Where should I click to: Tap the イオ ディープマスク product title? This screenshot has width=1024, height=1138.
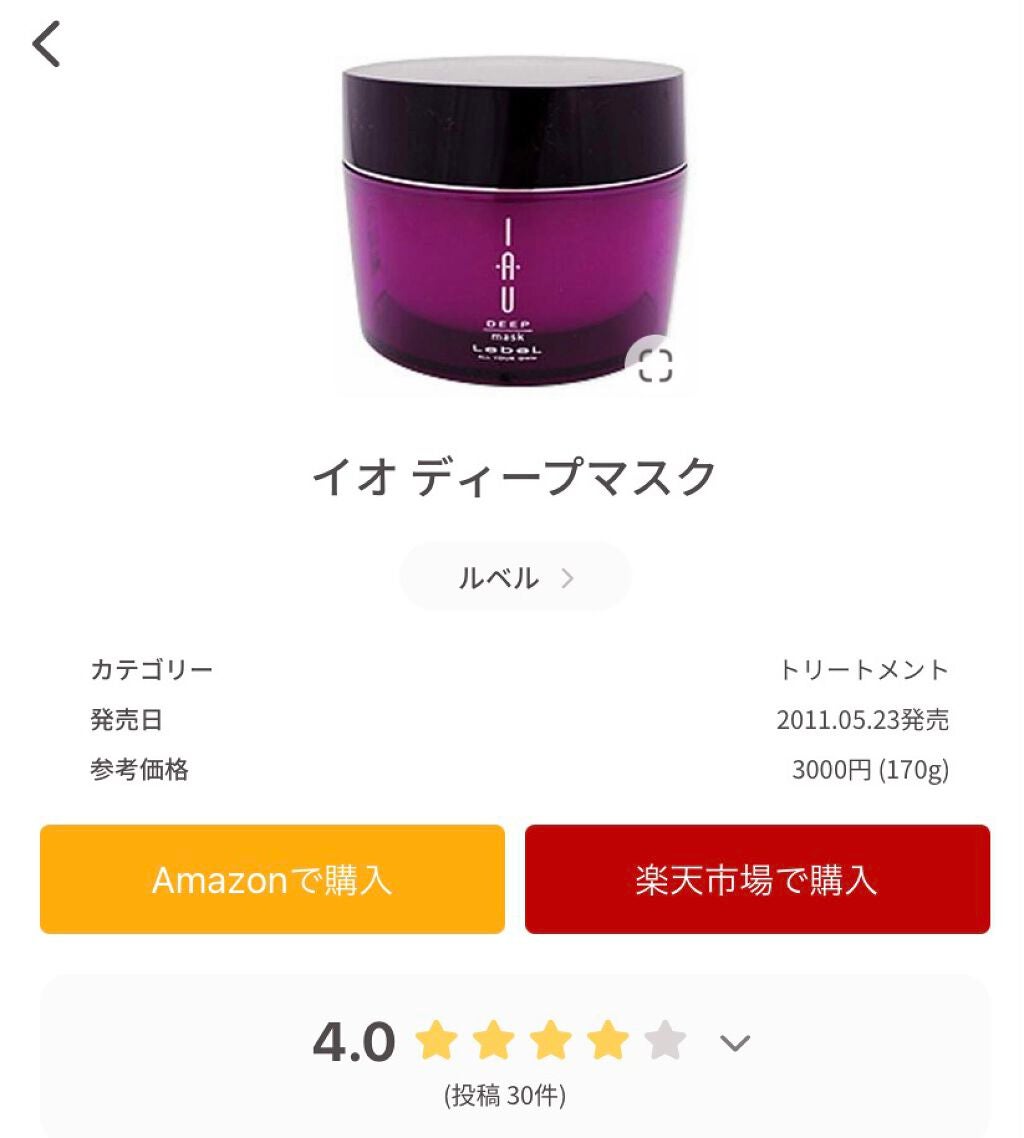click(512, 478)
